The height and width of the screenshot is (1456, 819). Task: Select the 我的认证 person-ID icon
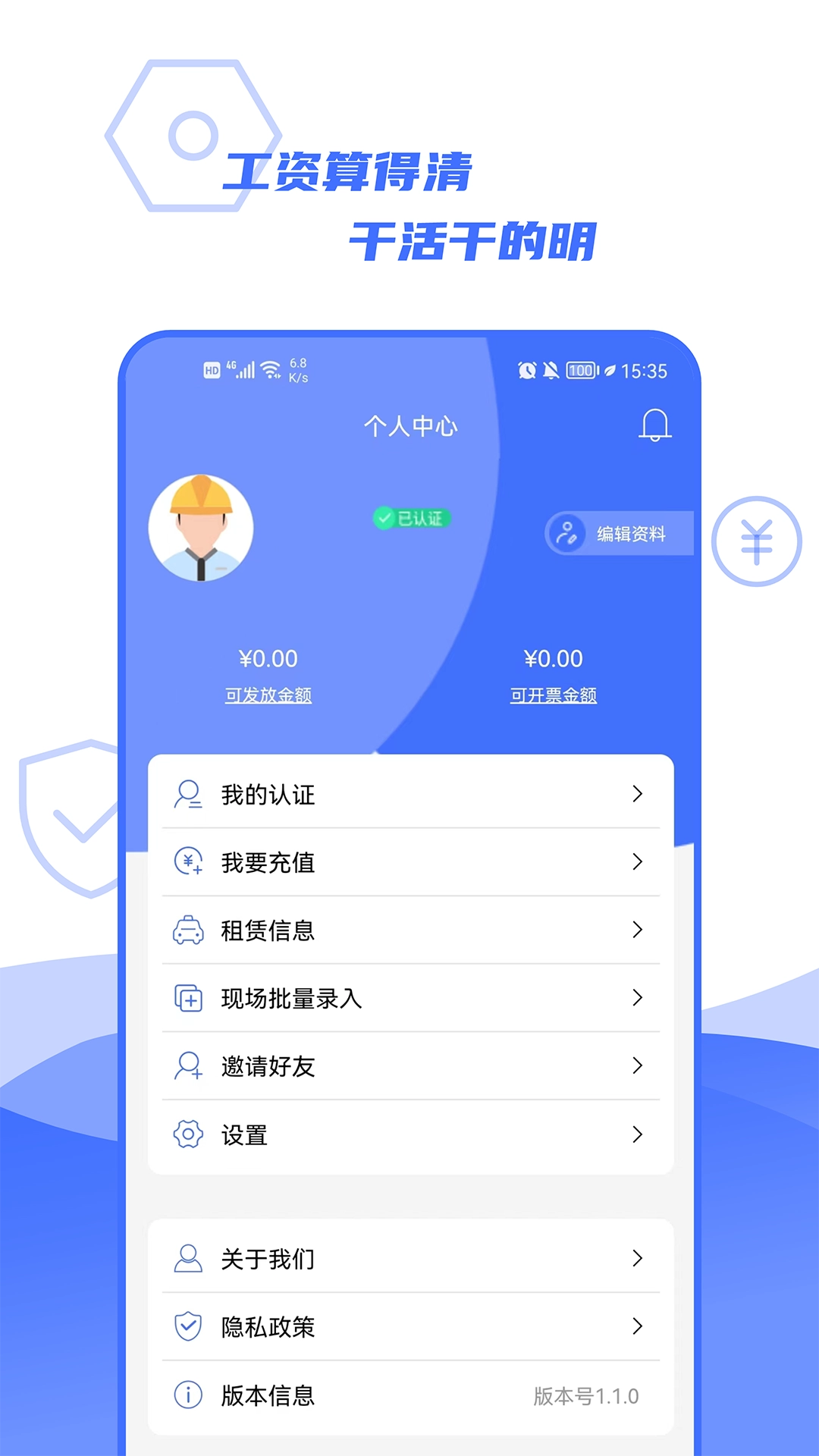click(x=187, y=794)
